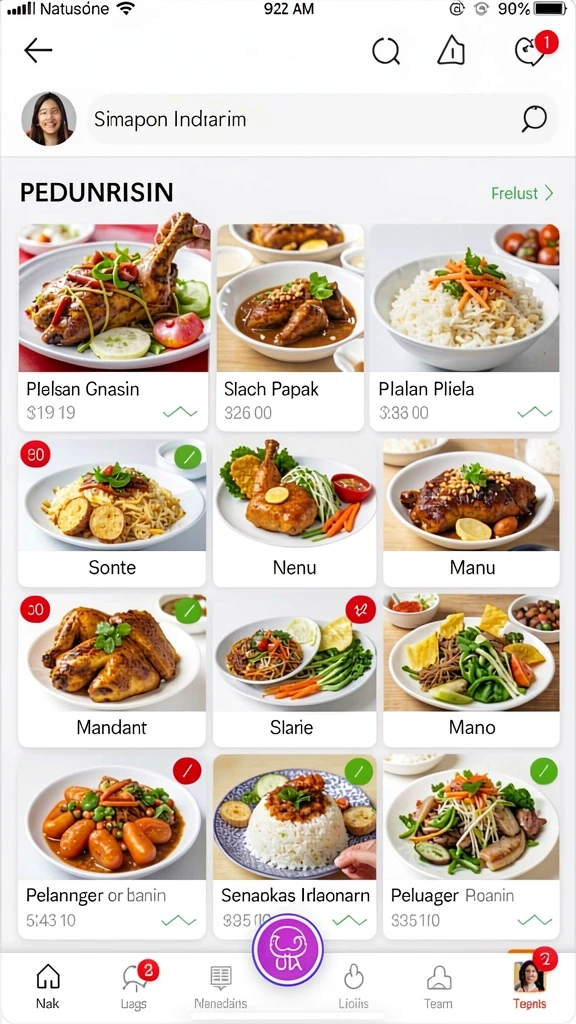Switch to the Uags tab
This screenshot has height=1024, width=576.
tap(135, 987)
